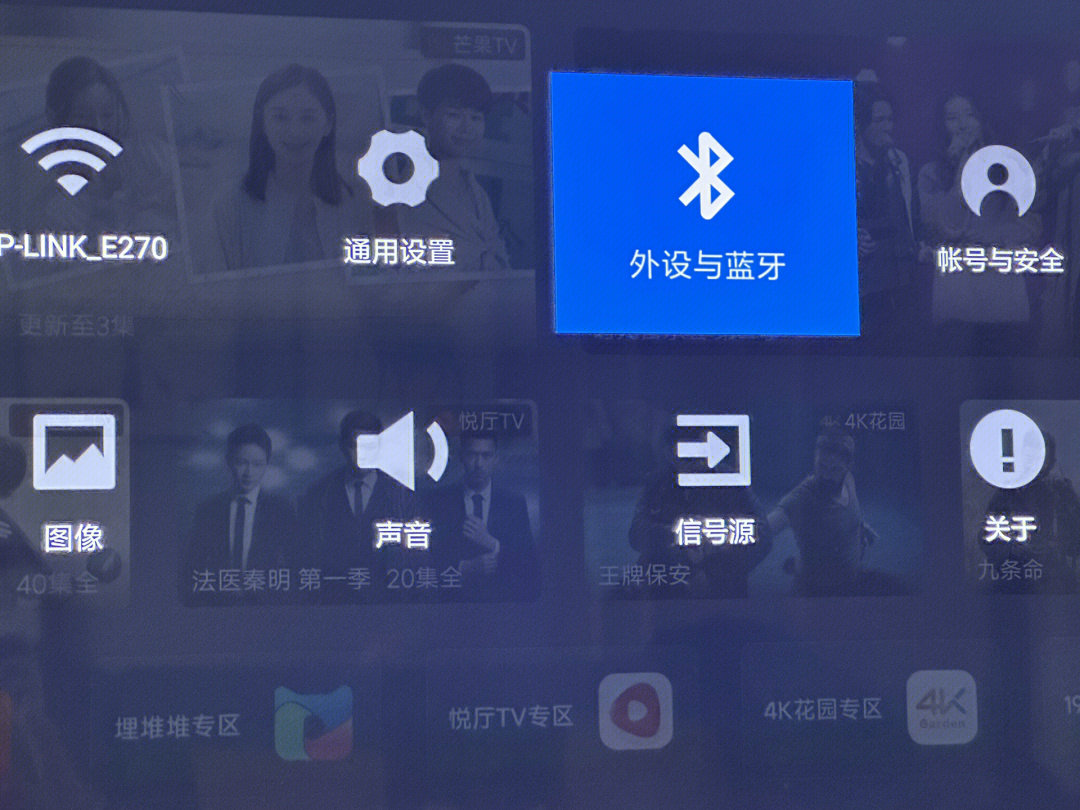This screenshot has width=1080, height=810.
Task: Open the 图像 picture settings
Action: point(74,480)
